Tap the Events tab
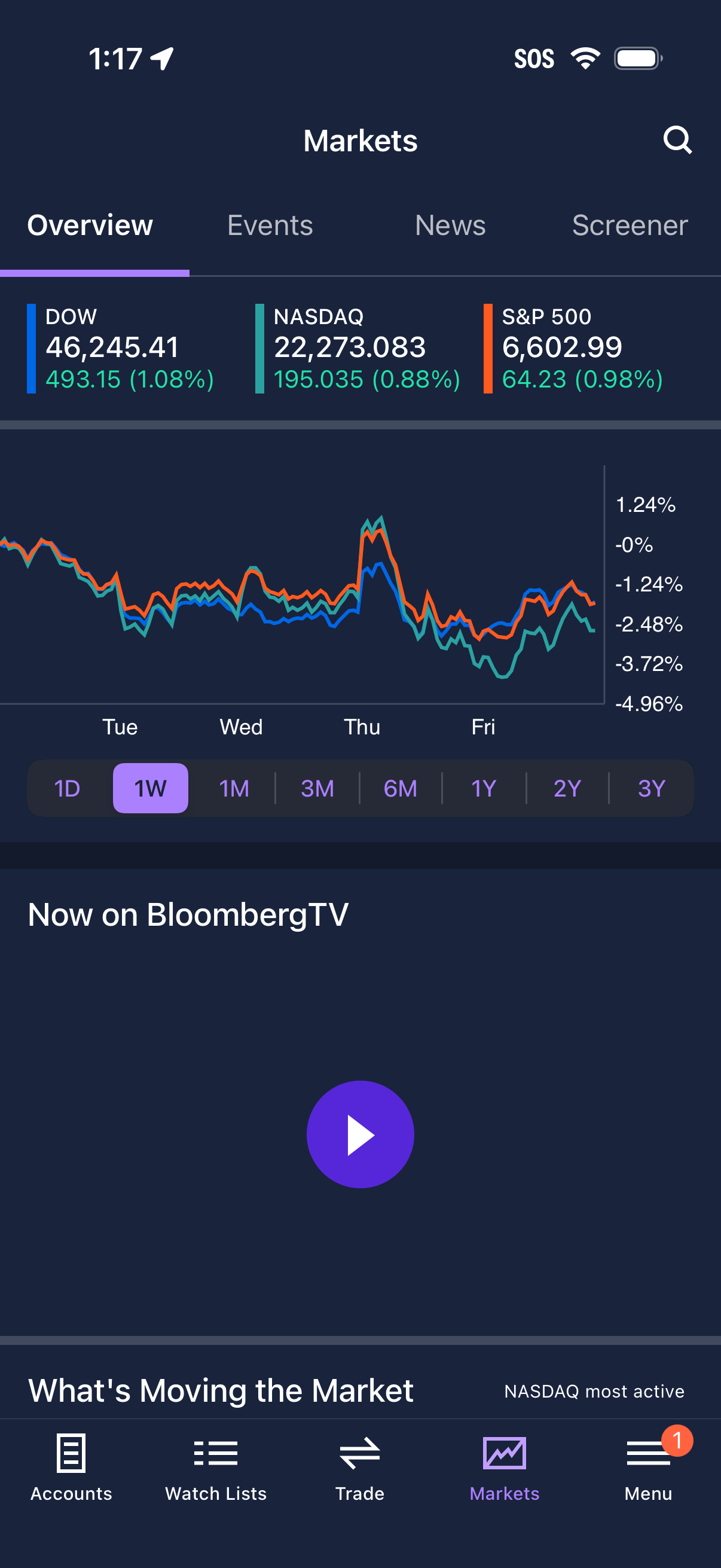 point(270,225)
